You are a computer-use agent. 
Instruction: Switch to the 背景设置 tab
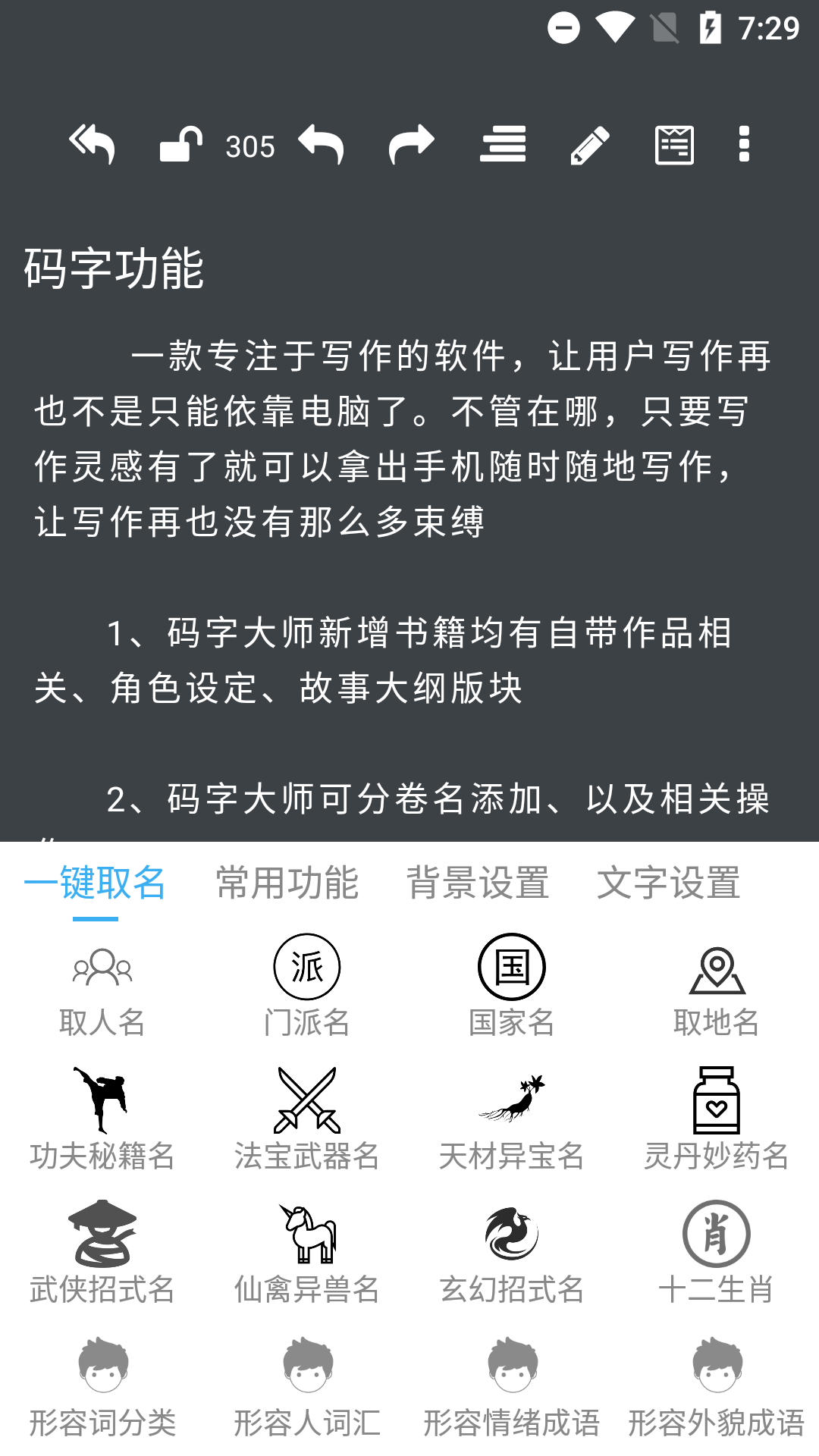click(x=478, y=883)
